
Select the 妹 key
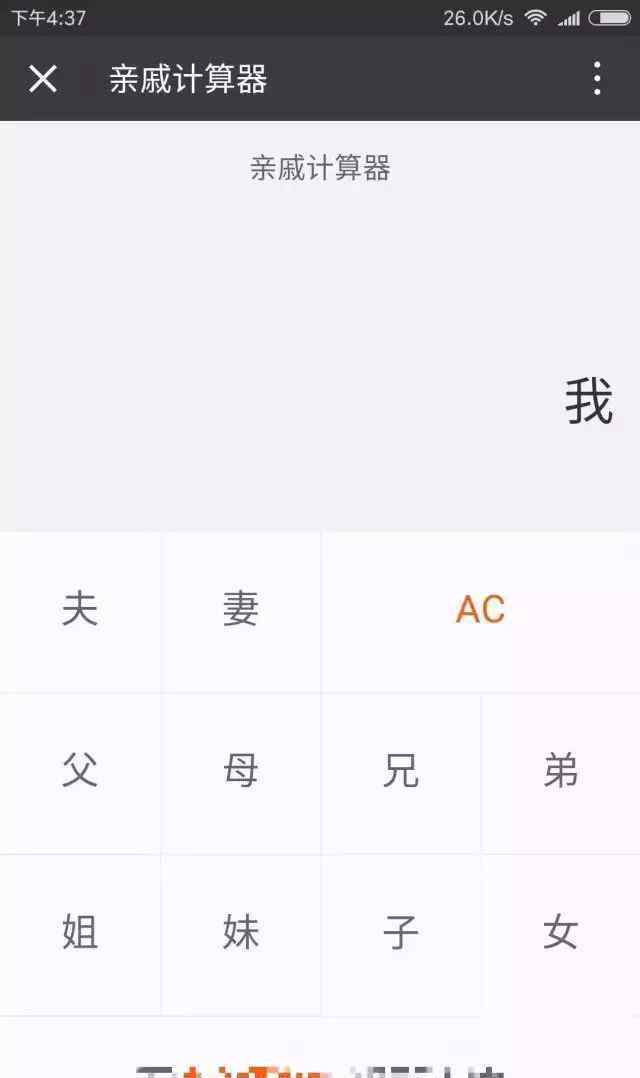click(240, 933)
